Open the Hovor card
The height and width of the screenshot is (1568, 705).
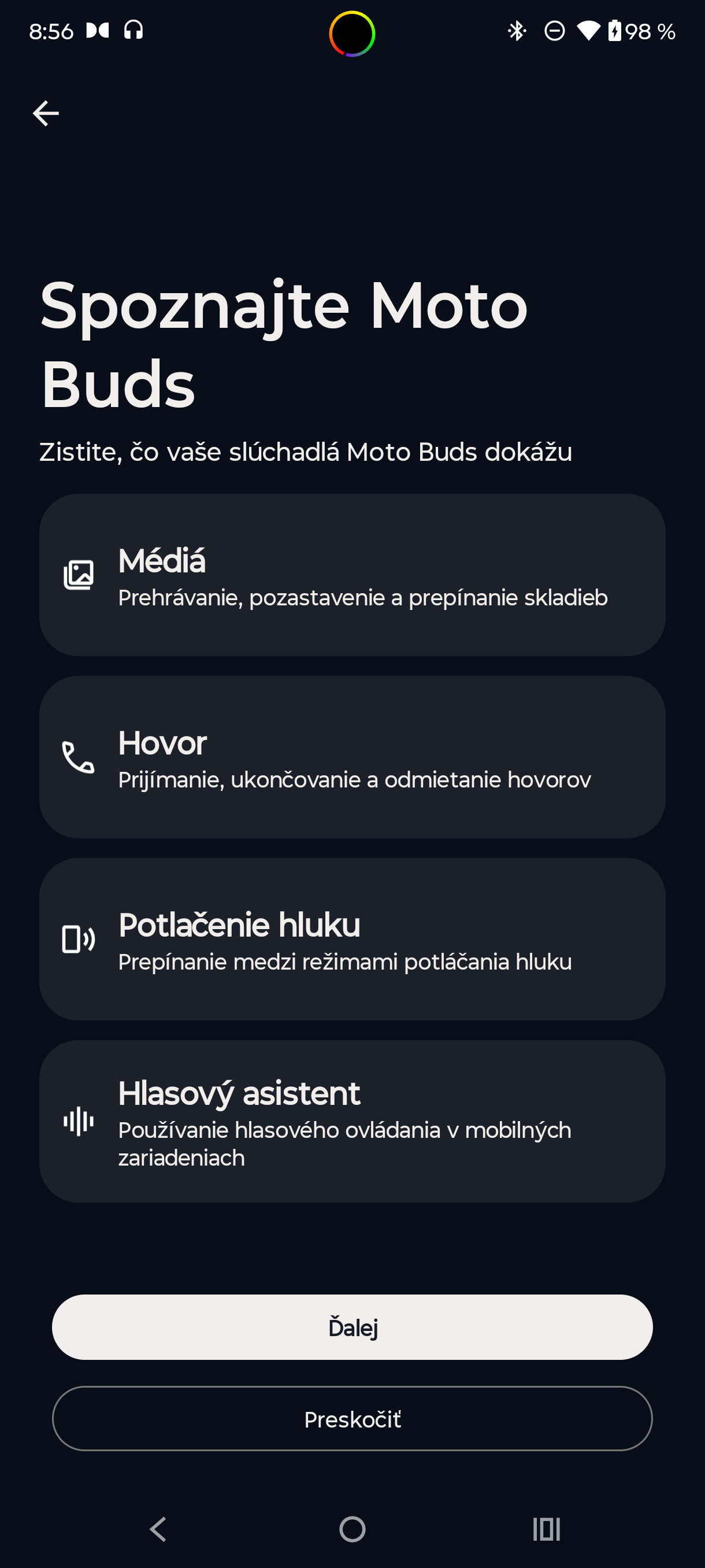click(352, 757)
